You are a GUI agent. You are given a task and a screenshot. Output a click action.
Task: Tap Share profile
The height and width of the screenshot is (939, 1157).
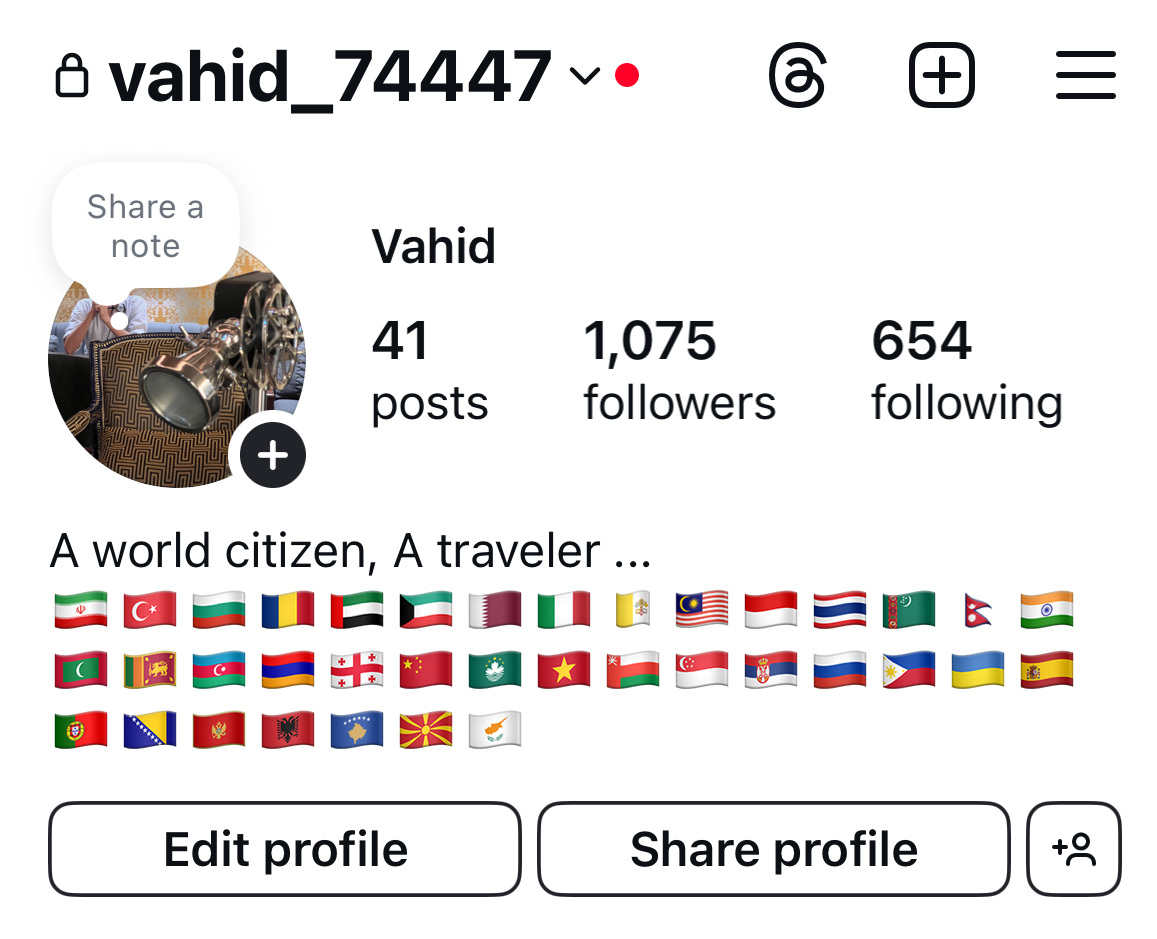click(x=773, y=849)
